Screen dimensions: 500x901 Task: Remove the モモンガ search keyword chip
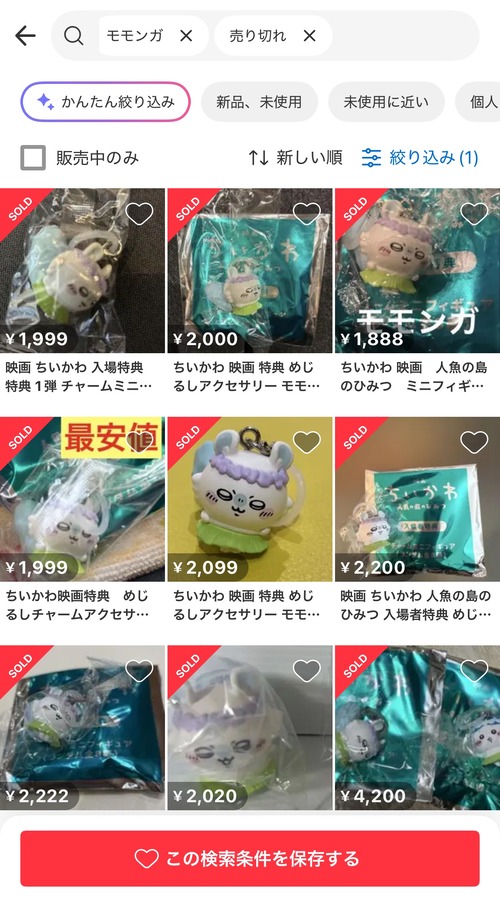pos(186,36)
